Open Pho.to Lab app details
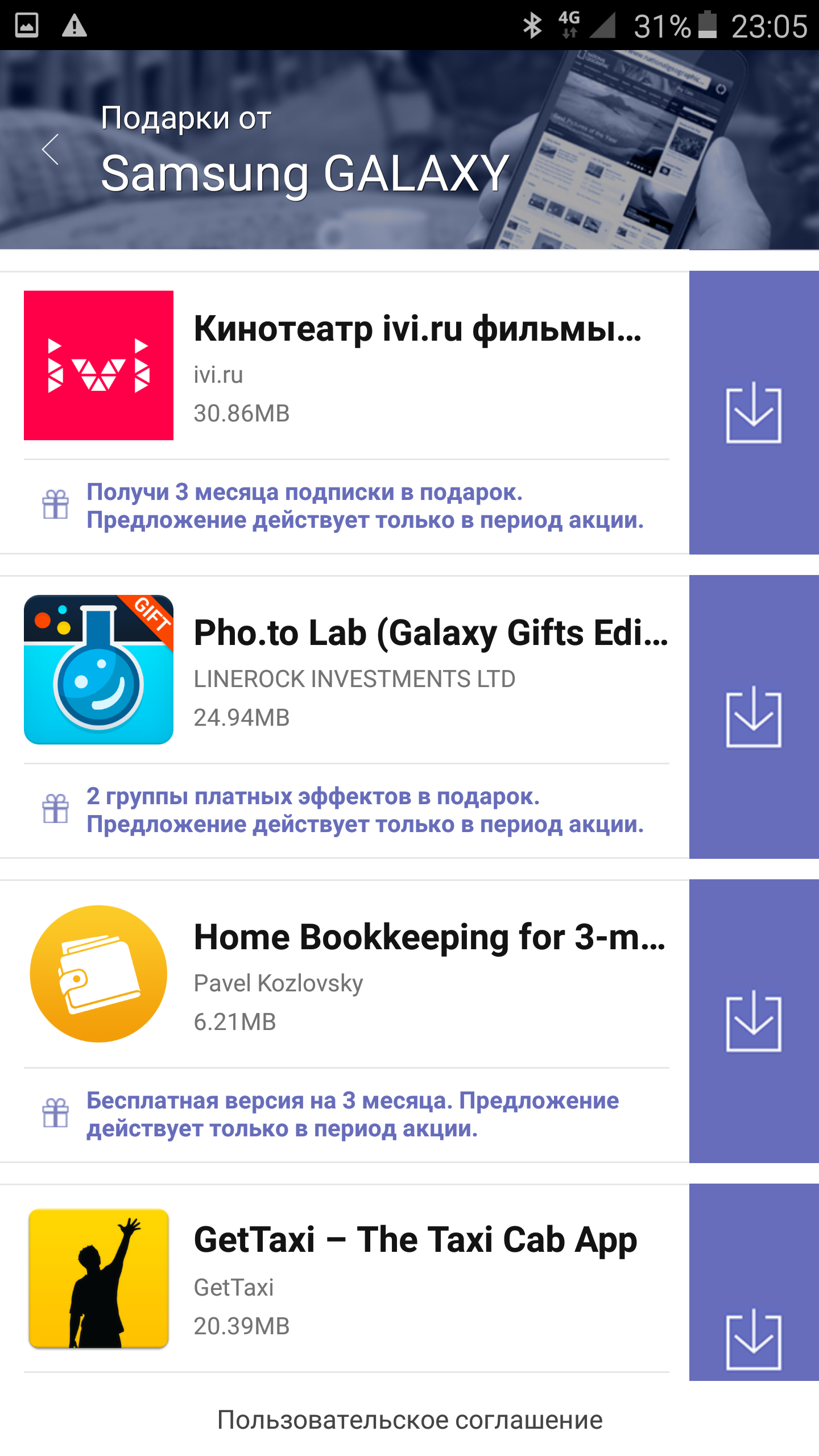 [x=430, y=633]
